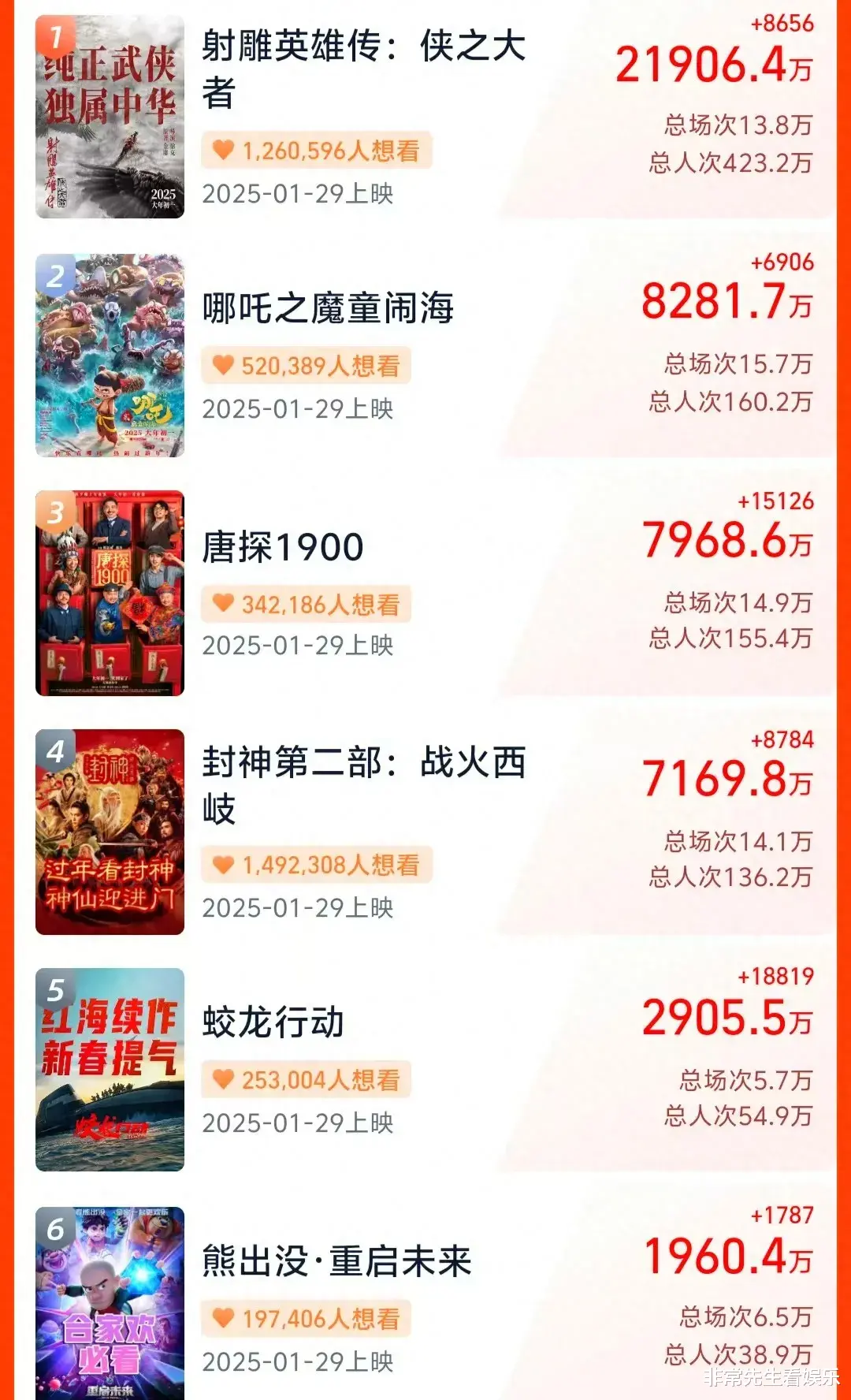
Task: Toggle want-to-watch heart for 射雕英雄传：侠之大者
Action: 222,151
